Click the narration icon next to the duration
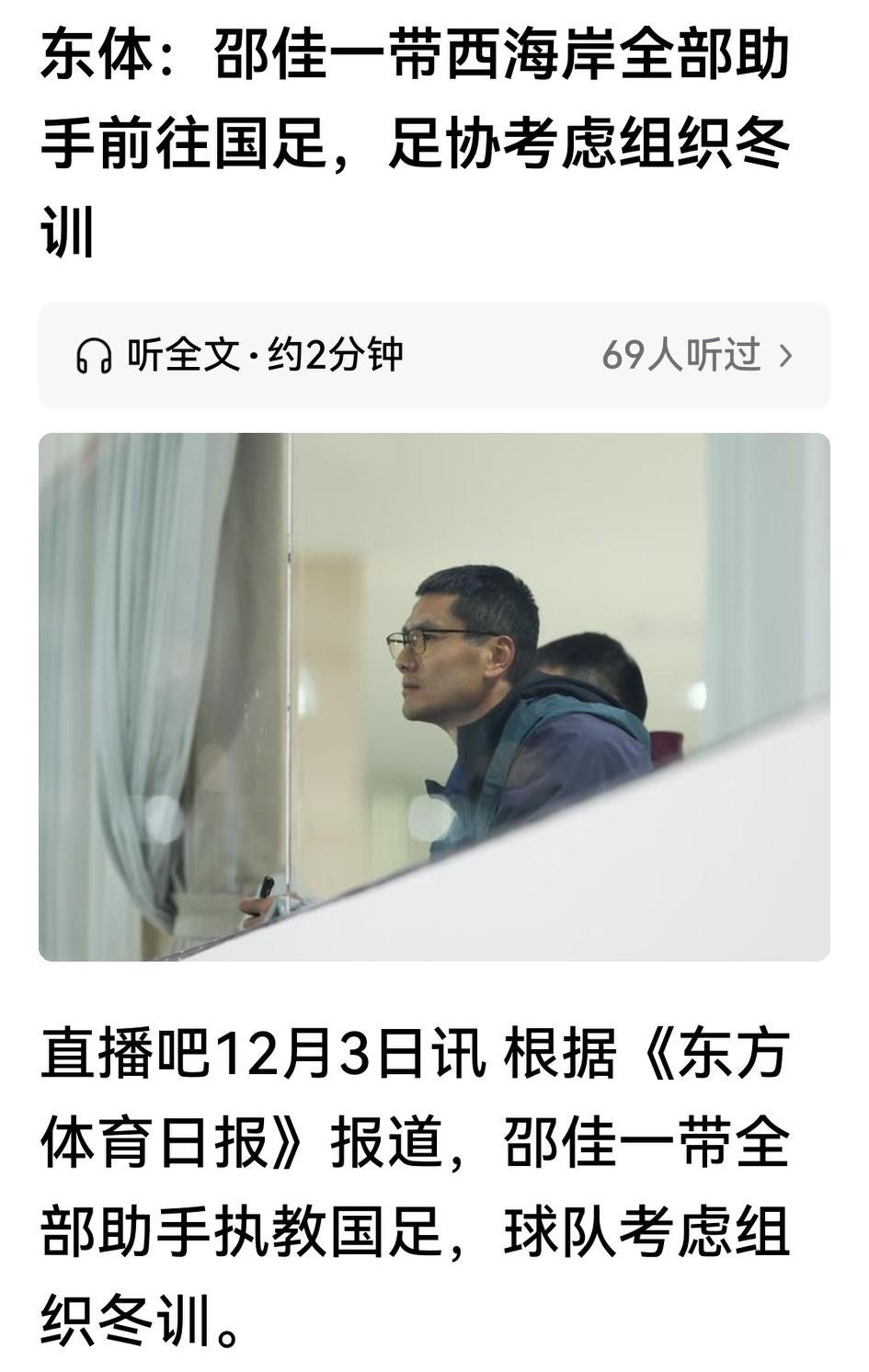 [96, 353]
